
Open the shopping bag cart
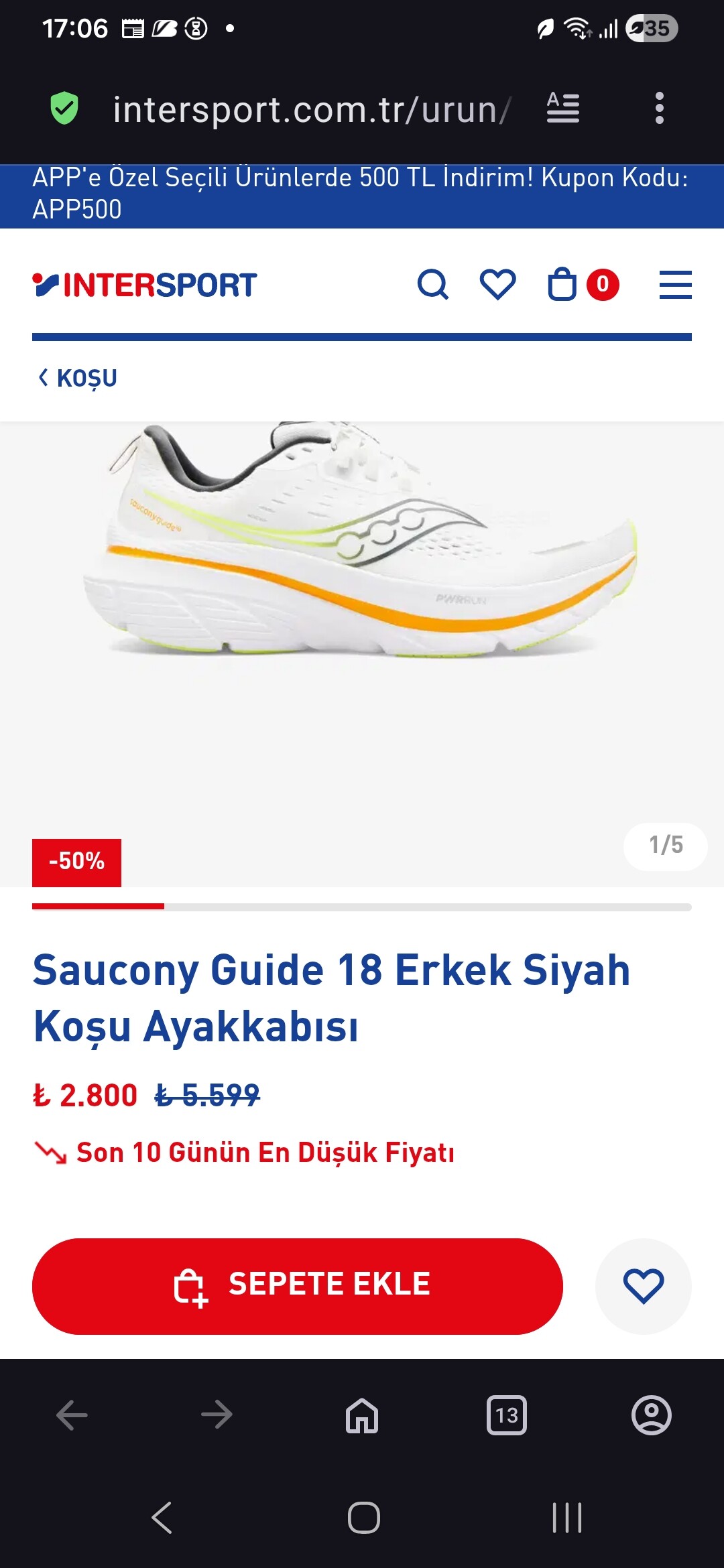point(563,285)
